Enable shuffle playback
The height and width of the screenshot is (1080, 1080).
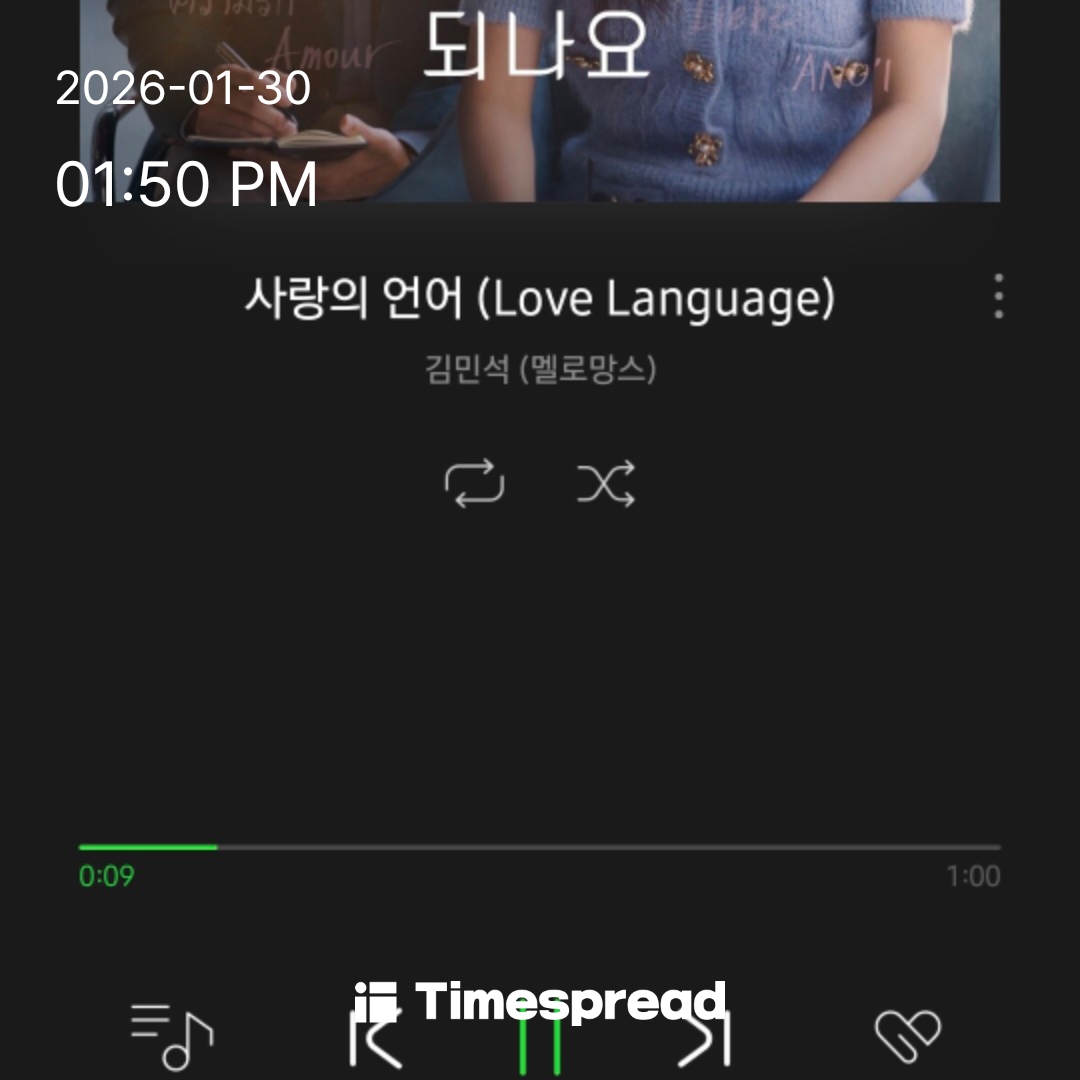[x=606, y=484]
